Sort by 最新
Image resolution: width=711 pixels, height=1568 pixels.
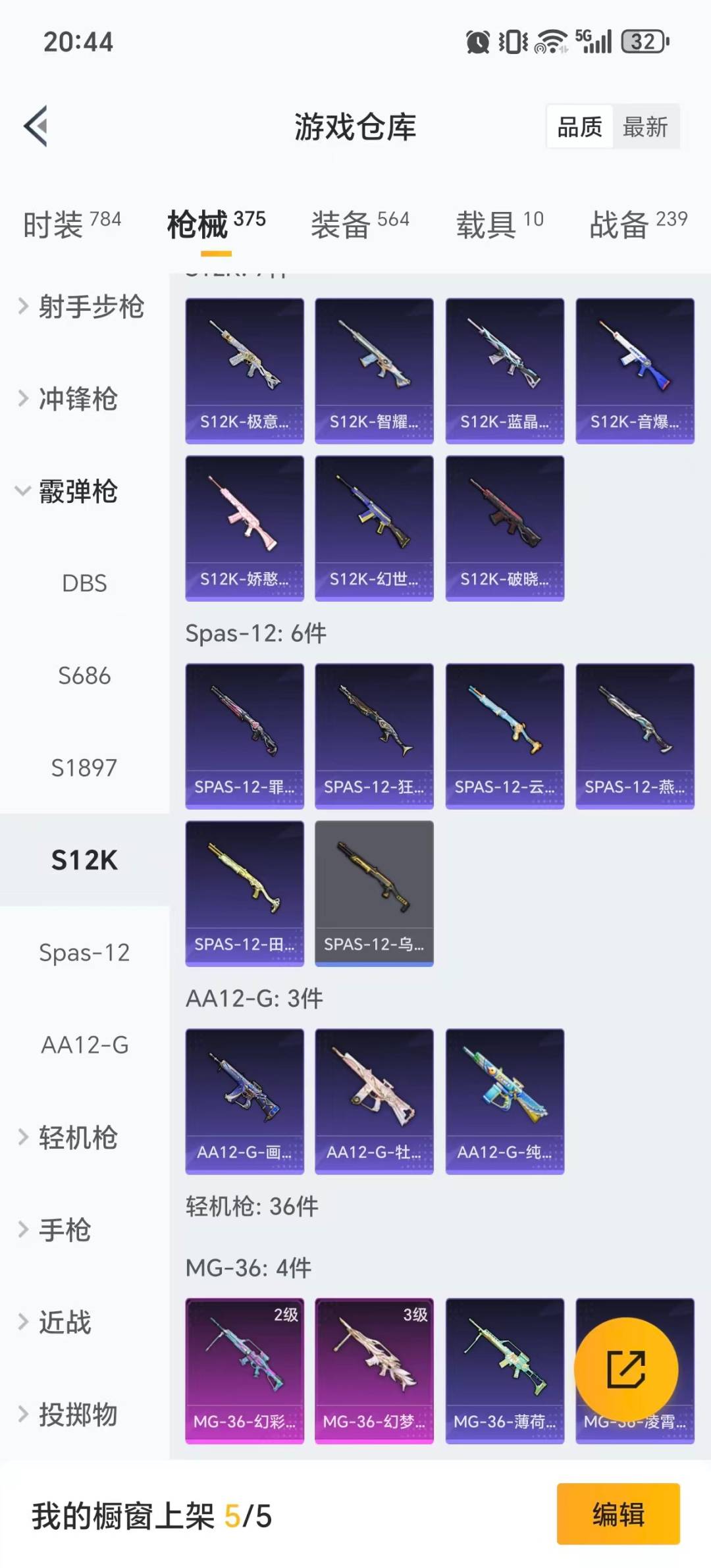645,126
